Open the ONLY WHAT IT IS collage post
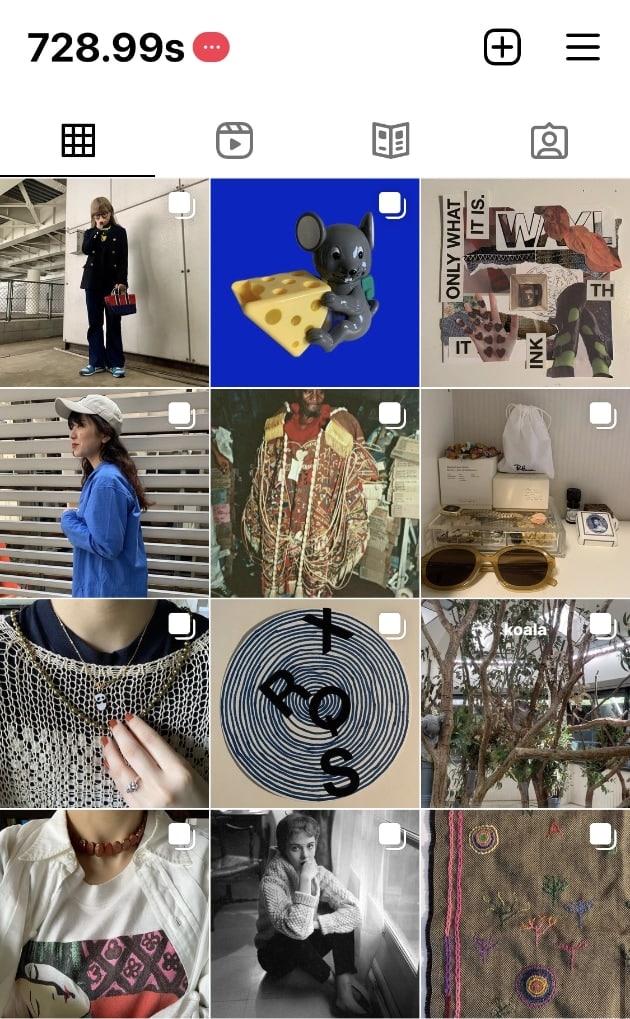The width and height of the screenshot is (630, 1019). [525, 283]
